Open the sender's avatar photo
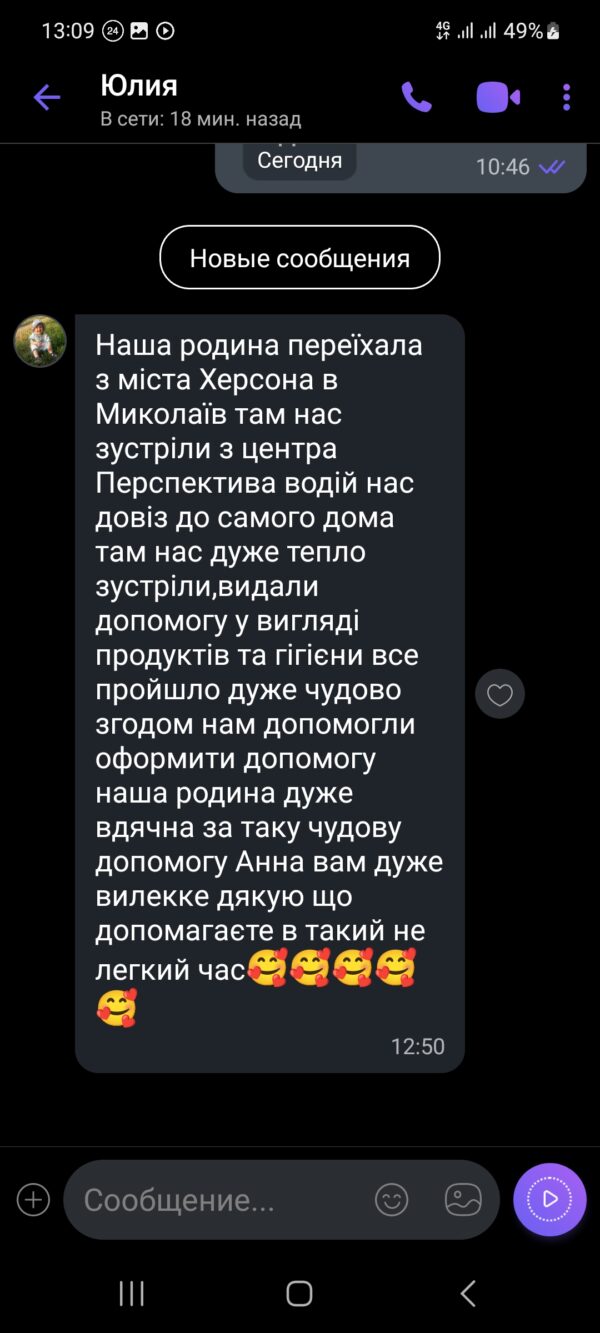 click(40, 341)
